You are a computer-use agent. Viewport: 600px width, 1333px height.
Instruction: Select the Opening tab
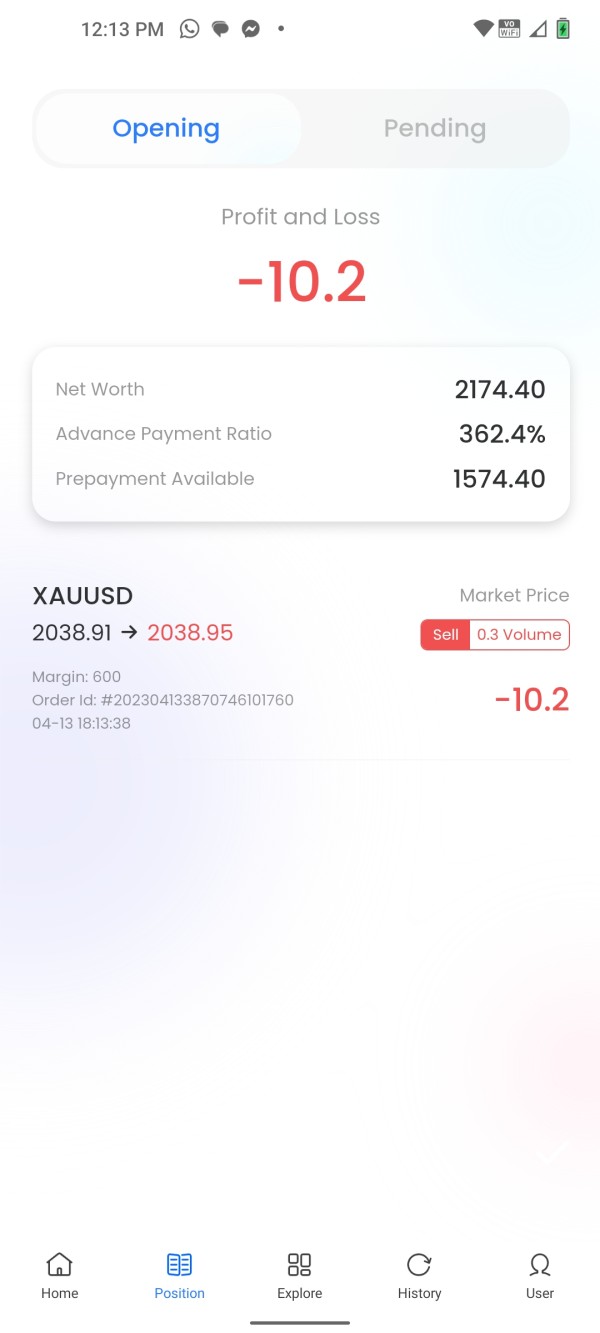tap(166, 128)
